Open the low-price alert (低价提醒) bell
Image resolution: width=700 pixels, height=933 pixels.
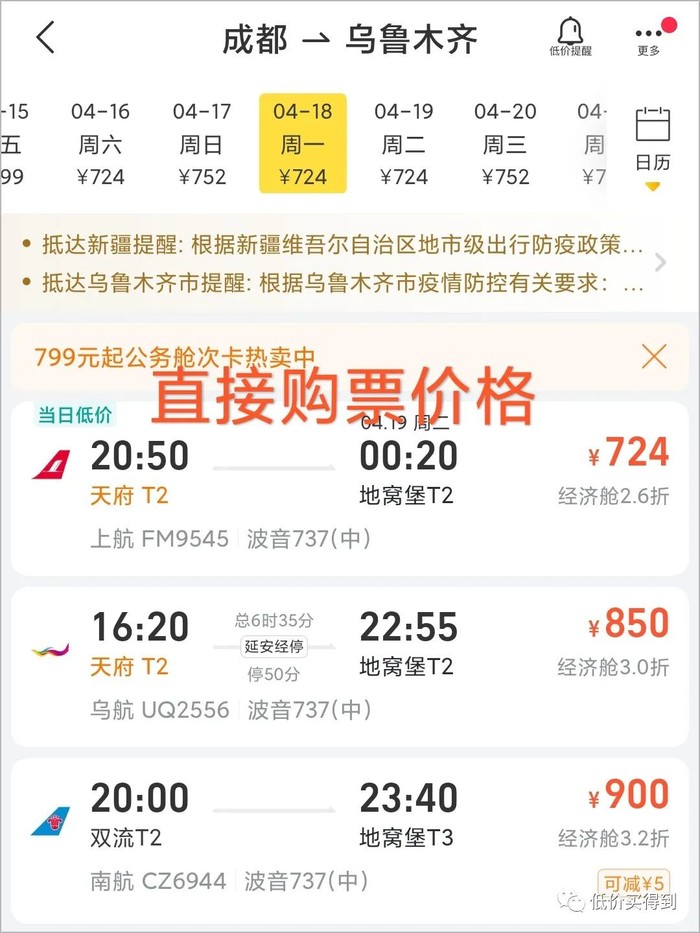tap(570, 36)
